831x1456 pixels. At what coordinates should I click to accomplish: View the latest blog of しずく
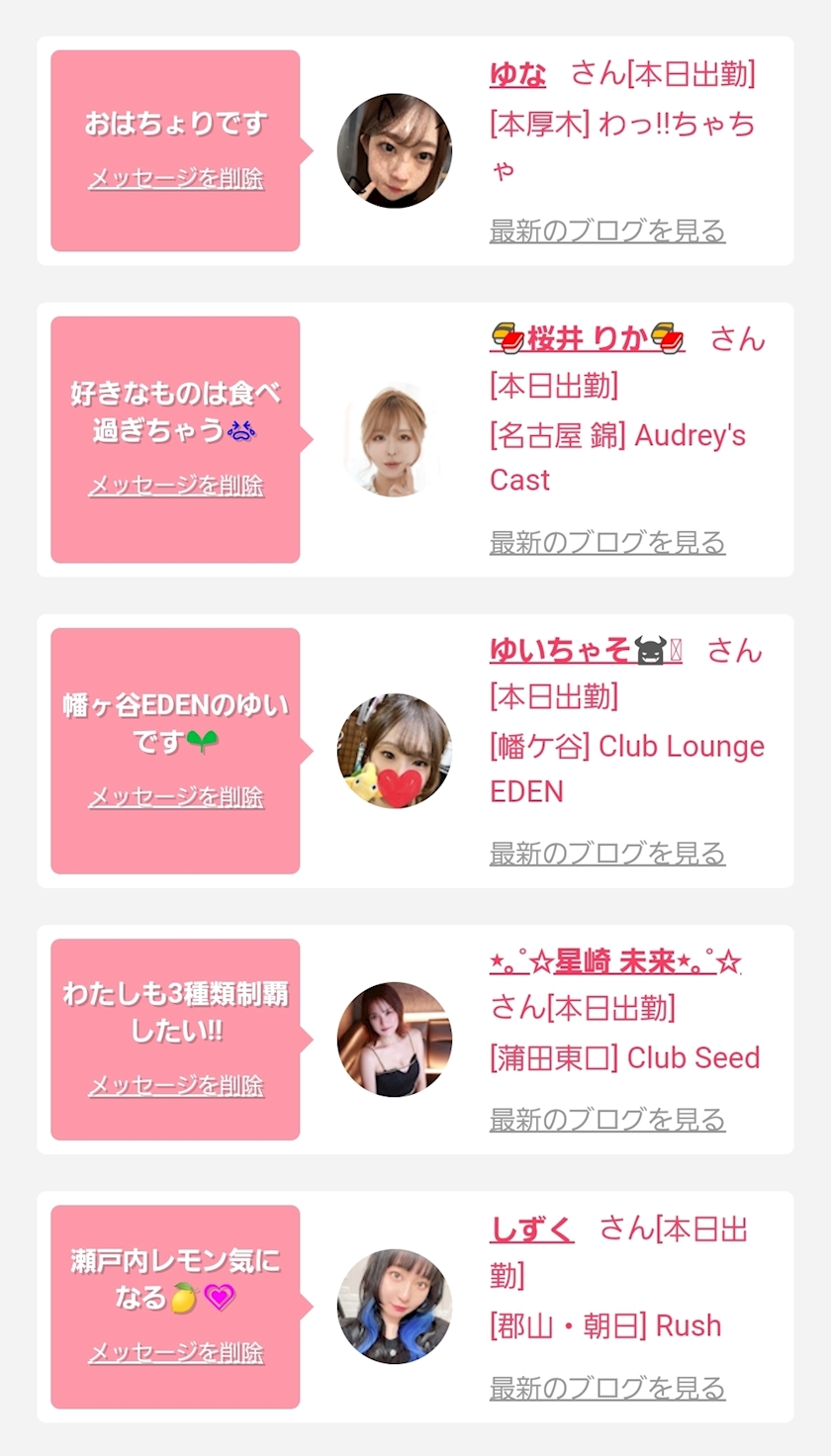pos(607,1389)
